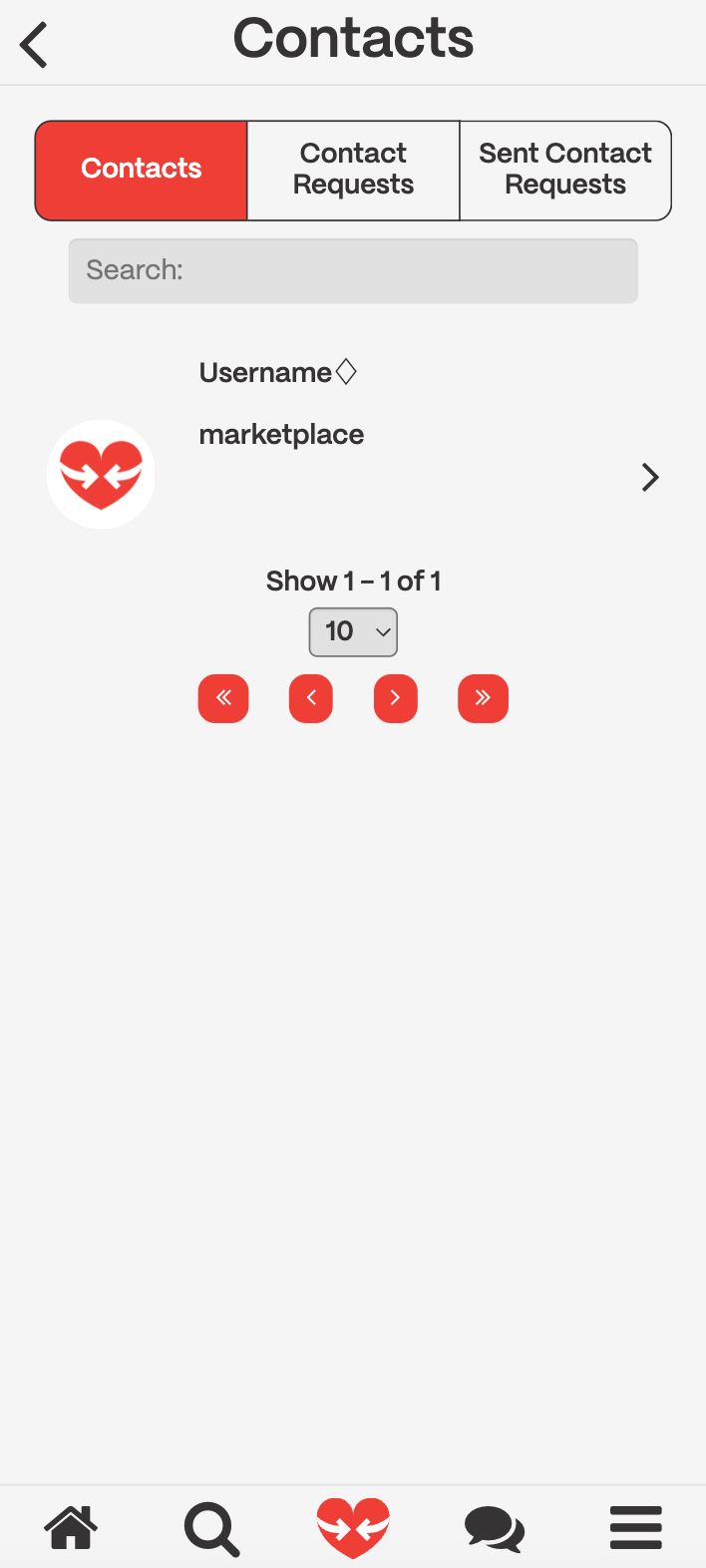Focus the contact Search field
706x1568 pixels.
point(353,270)
